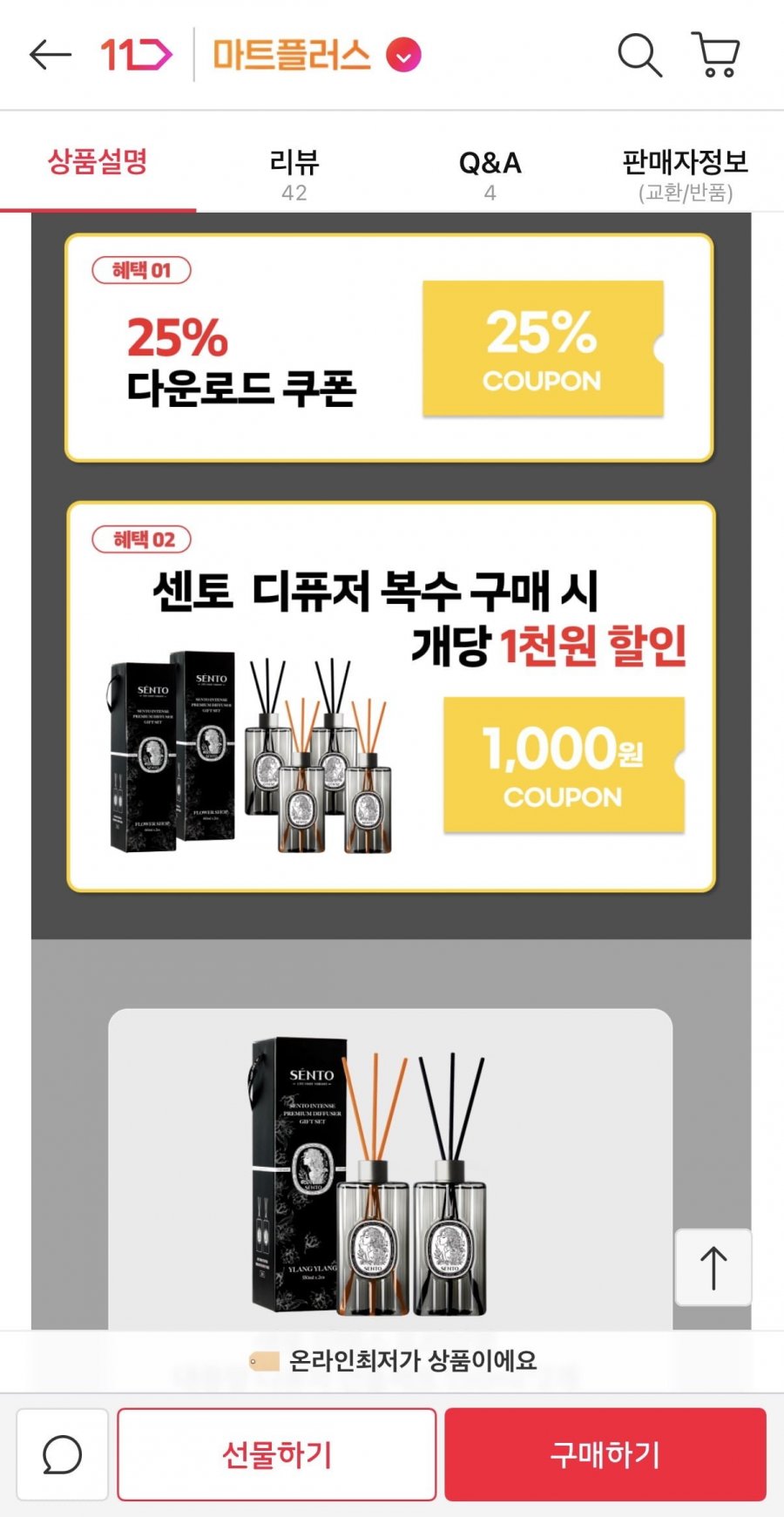
Task: Open the chat inquiry icon
Action: (63, 1454)
